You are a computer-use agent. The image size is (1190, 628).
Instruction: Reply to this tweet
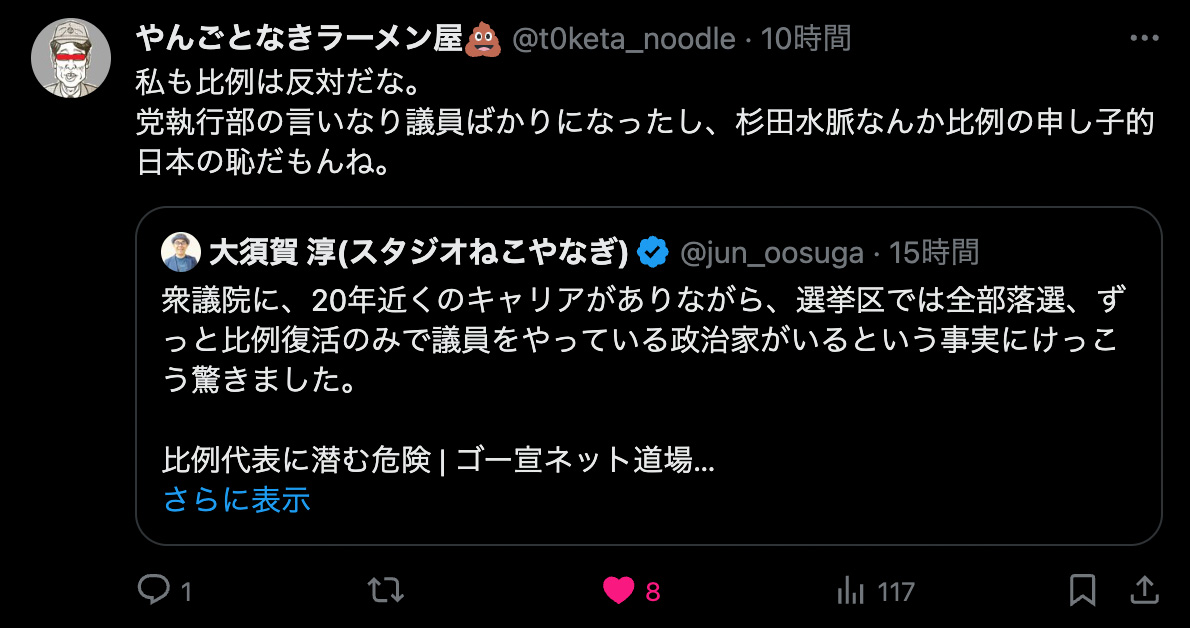pyautogui.click(x=153, y=591)
